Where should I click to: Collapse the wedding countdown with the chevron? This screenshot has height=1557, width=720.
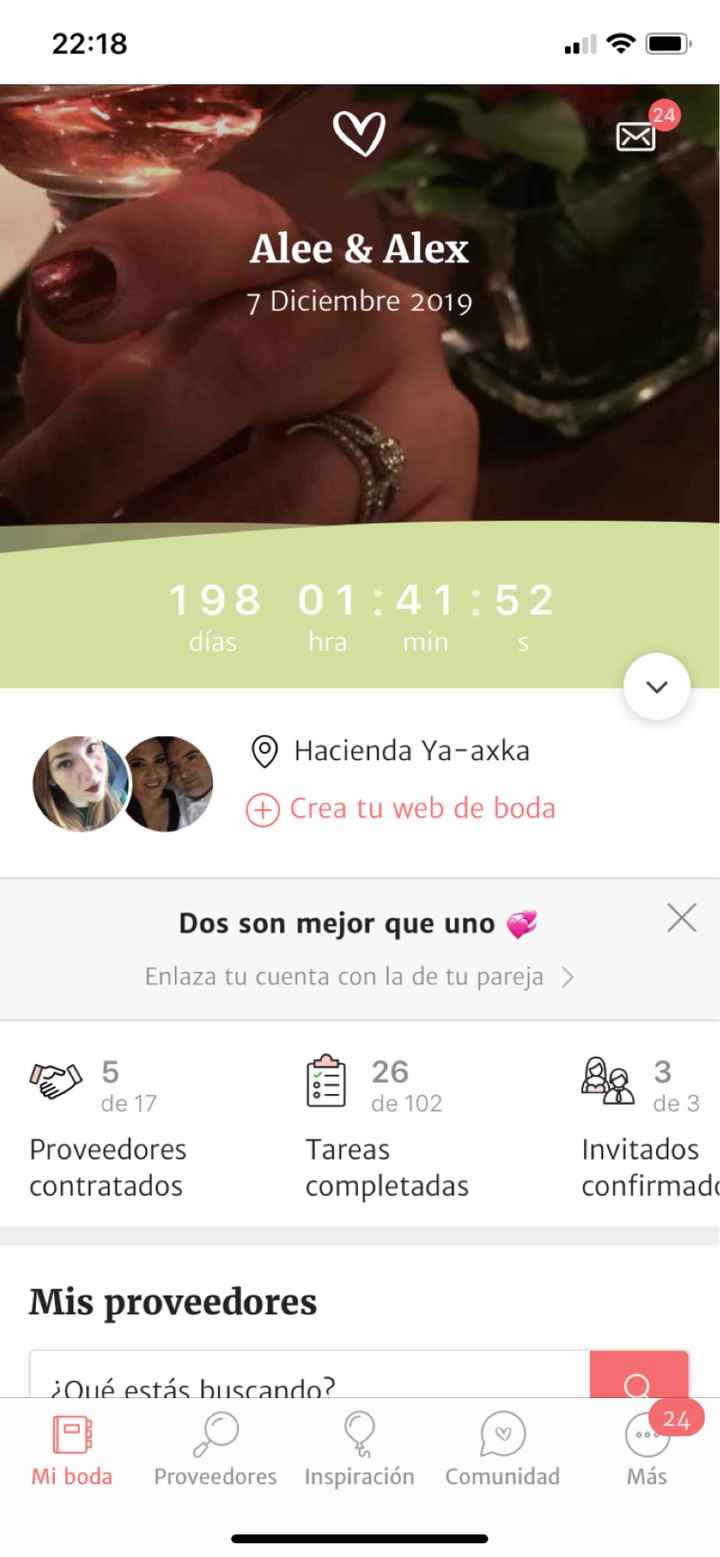click(657, 686)
